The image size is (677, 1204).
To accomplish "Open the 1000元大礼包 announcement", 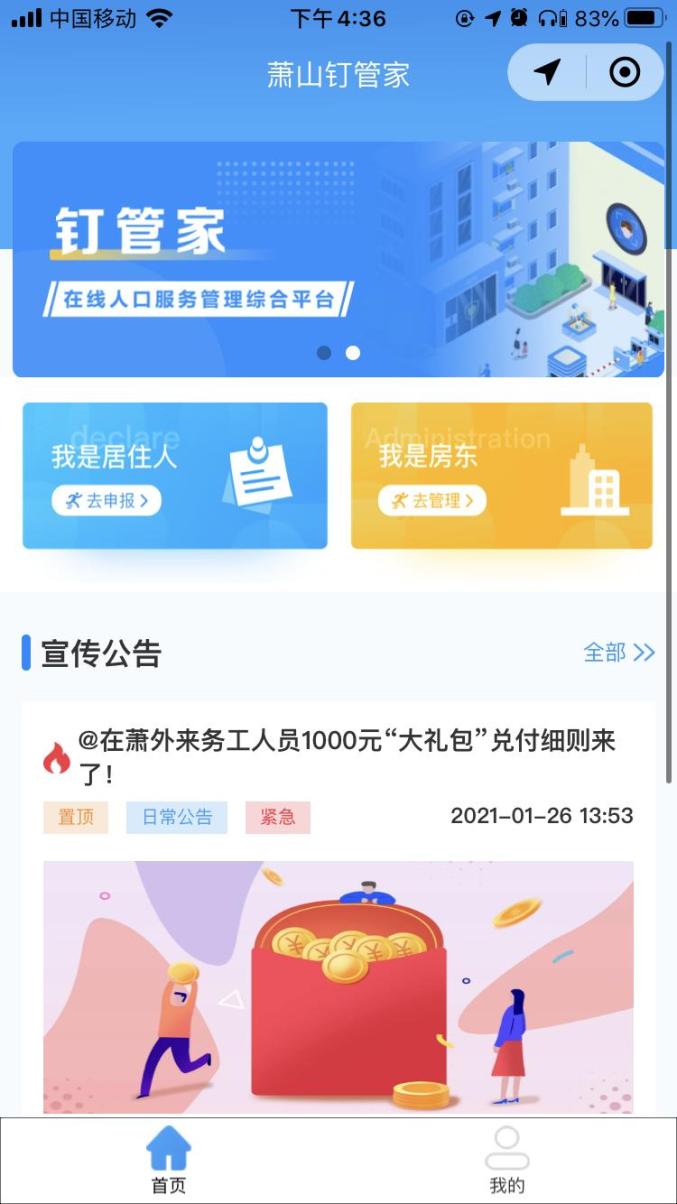I will 345,755.
